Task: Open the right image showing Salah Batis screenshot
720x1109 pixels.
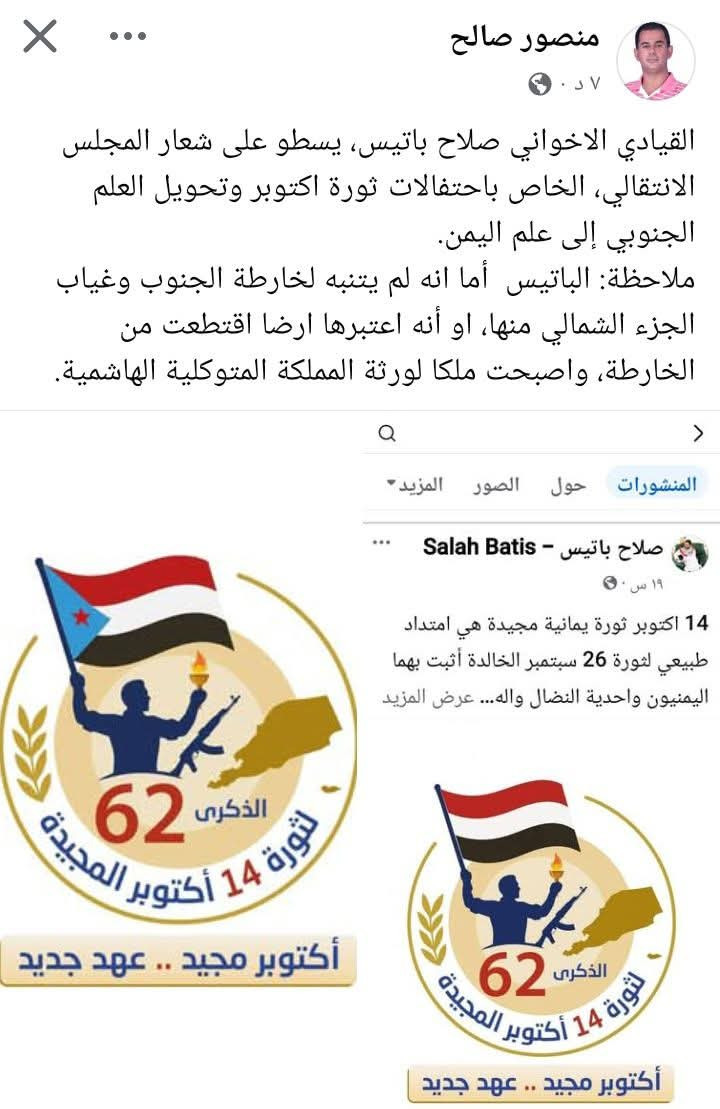Action: pyautogui.click(x=541, y=760)
